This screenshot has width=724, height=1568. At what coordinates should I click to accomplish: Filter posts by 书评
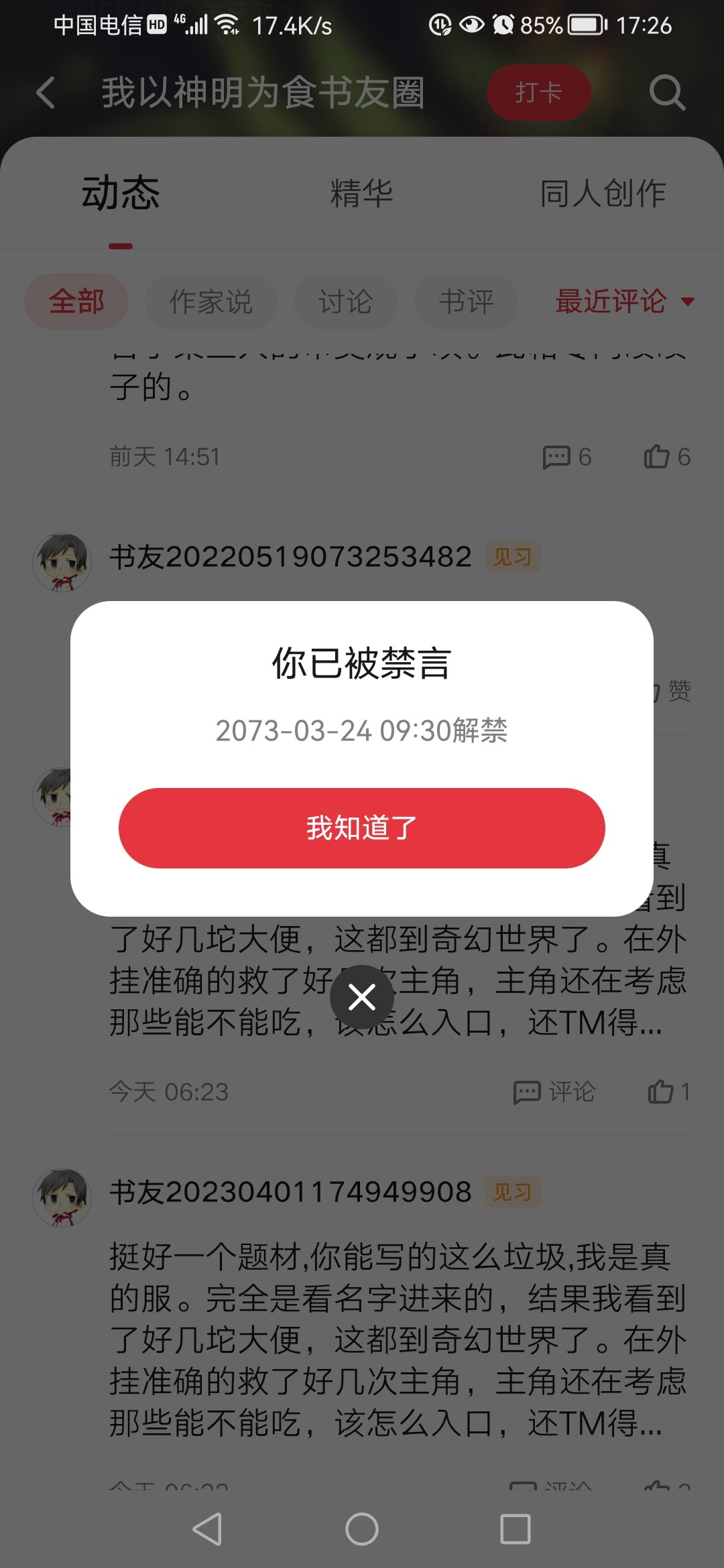467,302
